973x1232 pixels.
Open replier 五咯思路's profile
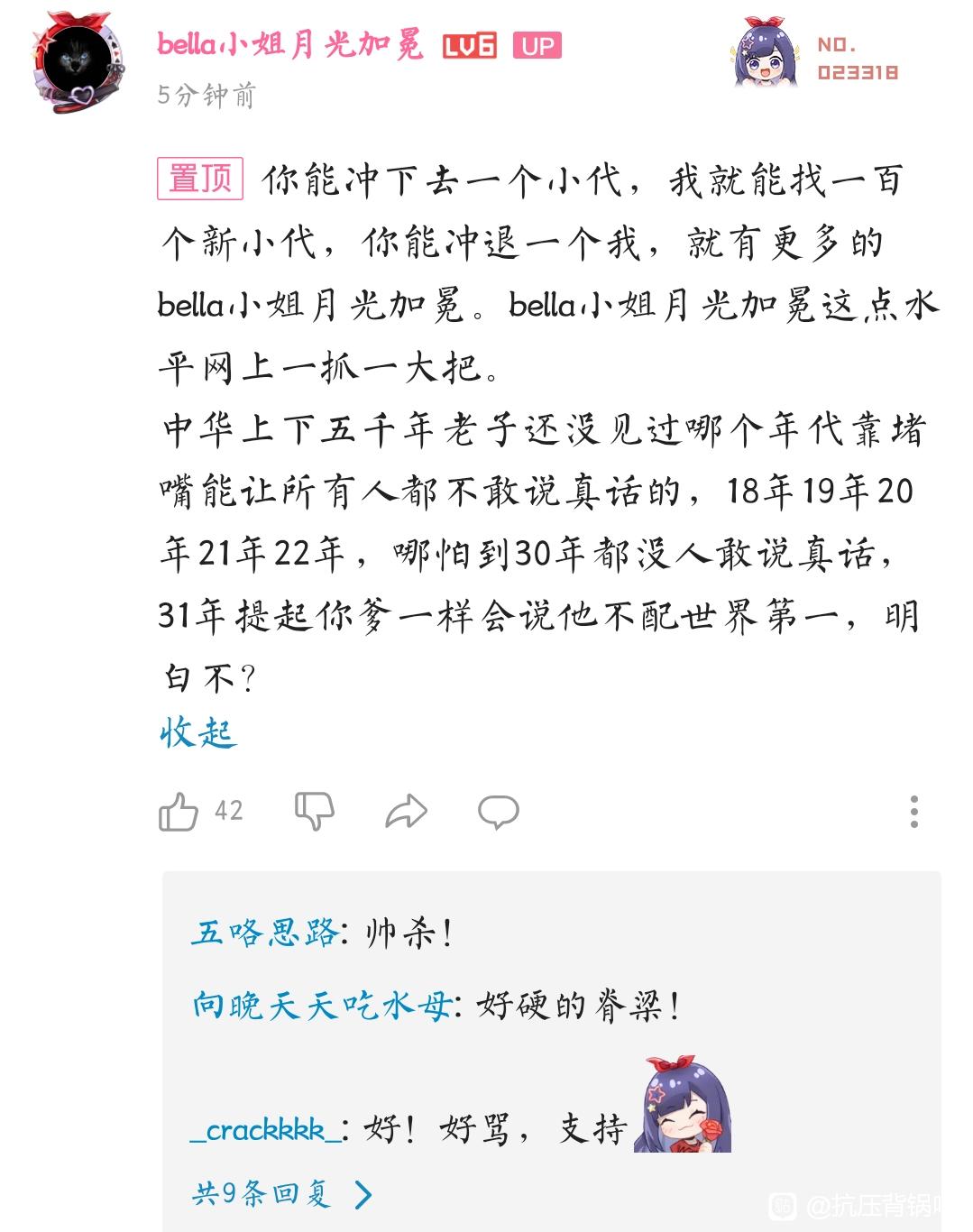coord(264,933)
